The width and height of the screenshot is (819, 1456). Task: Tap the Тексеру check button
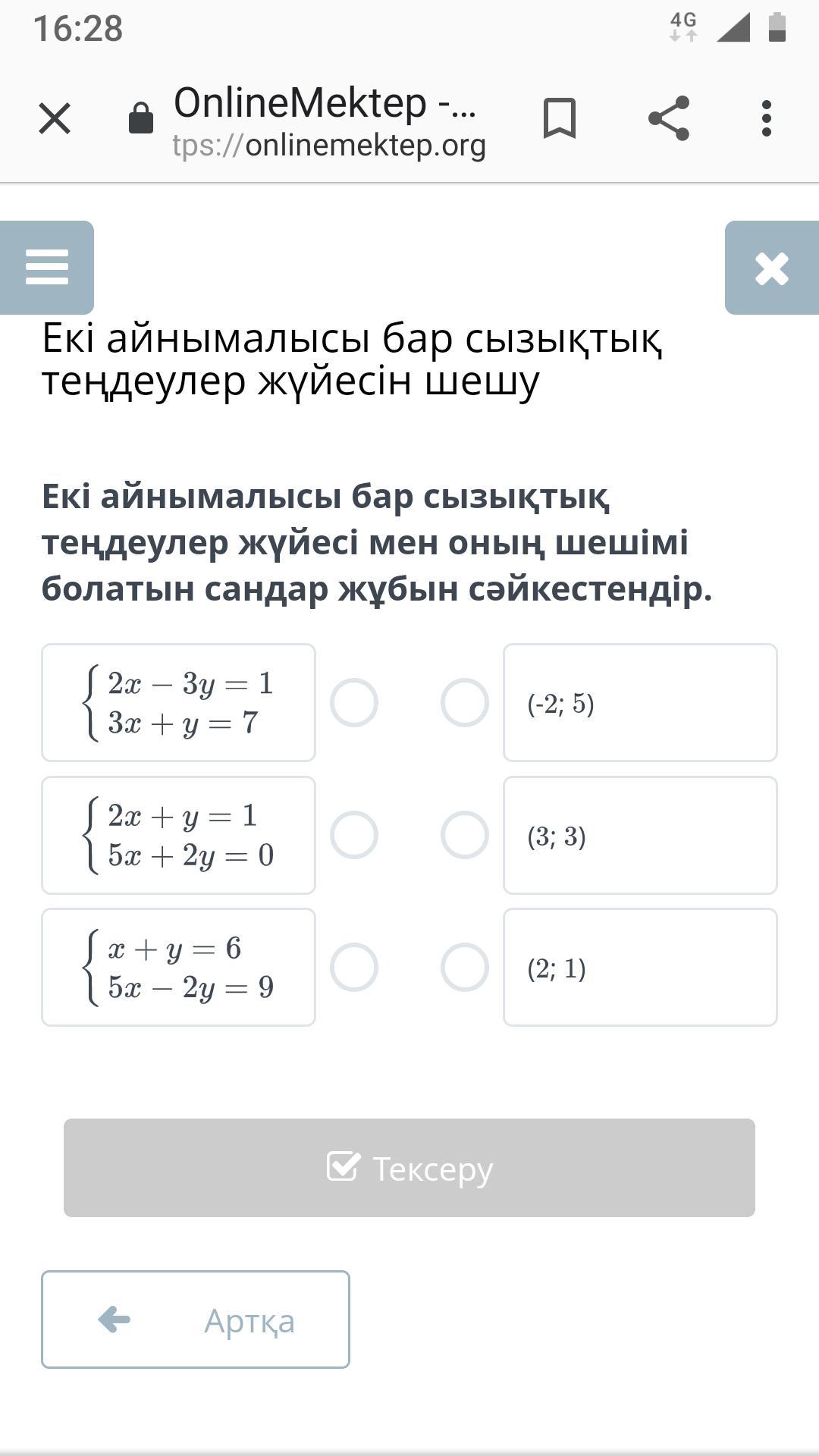tap(409, 1168)
